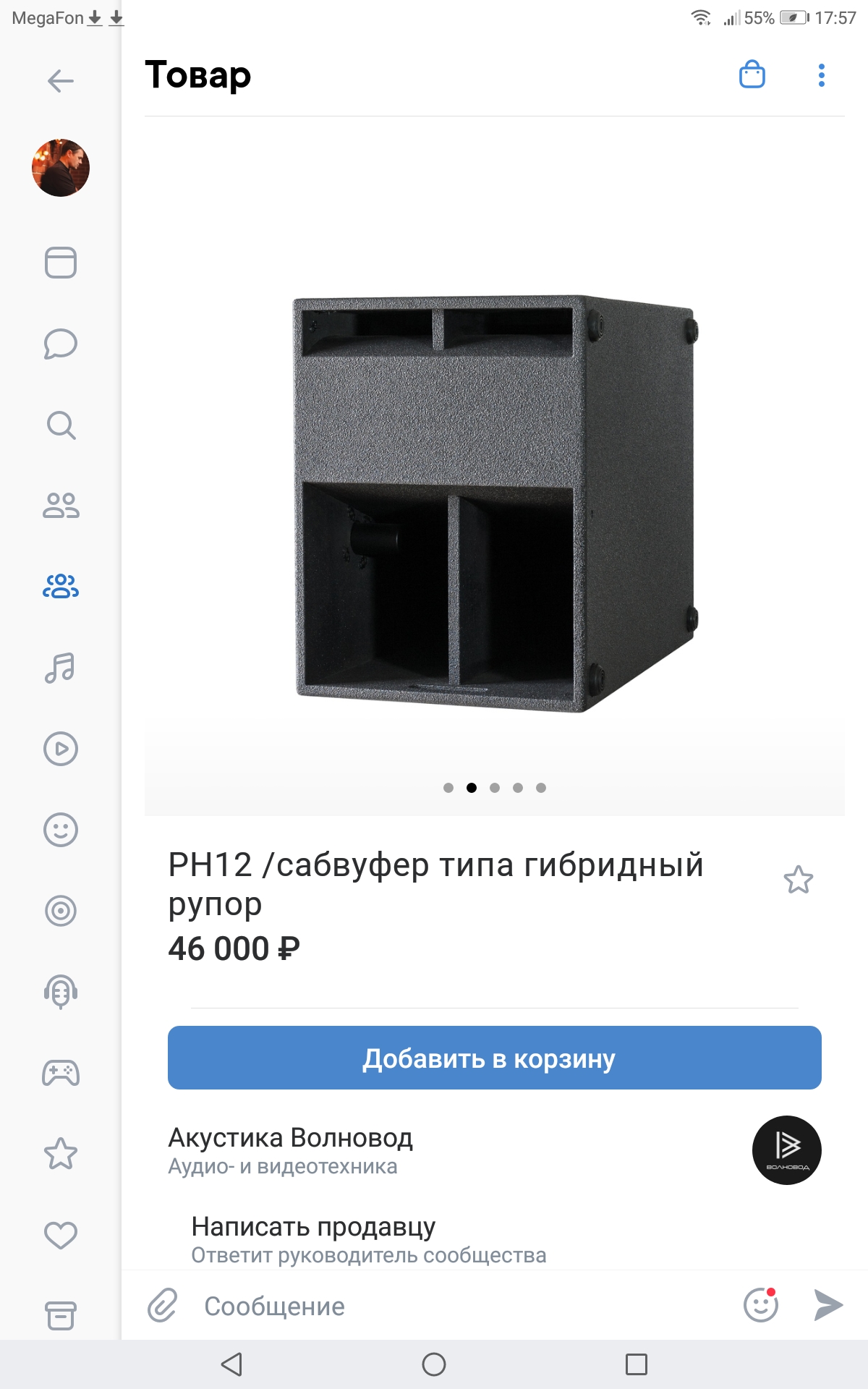Screen dimensions: 868x1389
Task: Open the music section
Action: coord(61,667)
